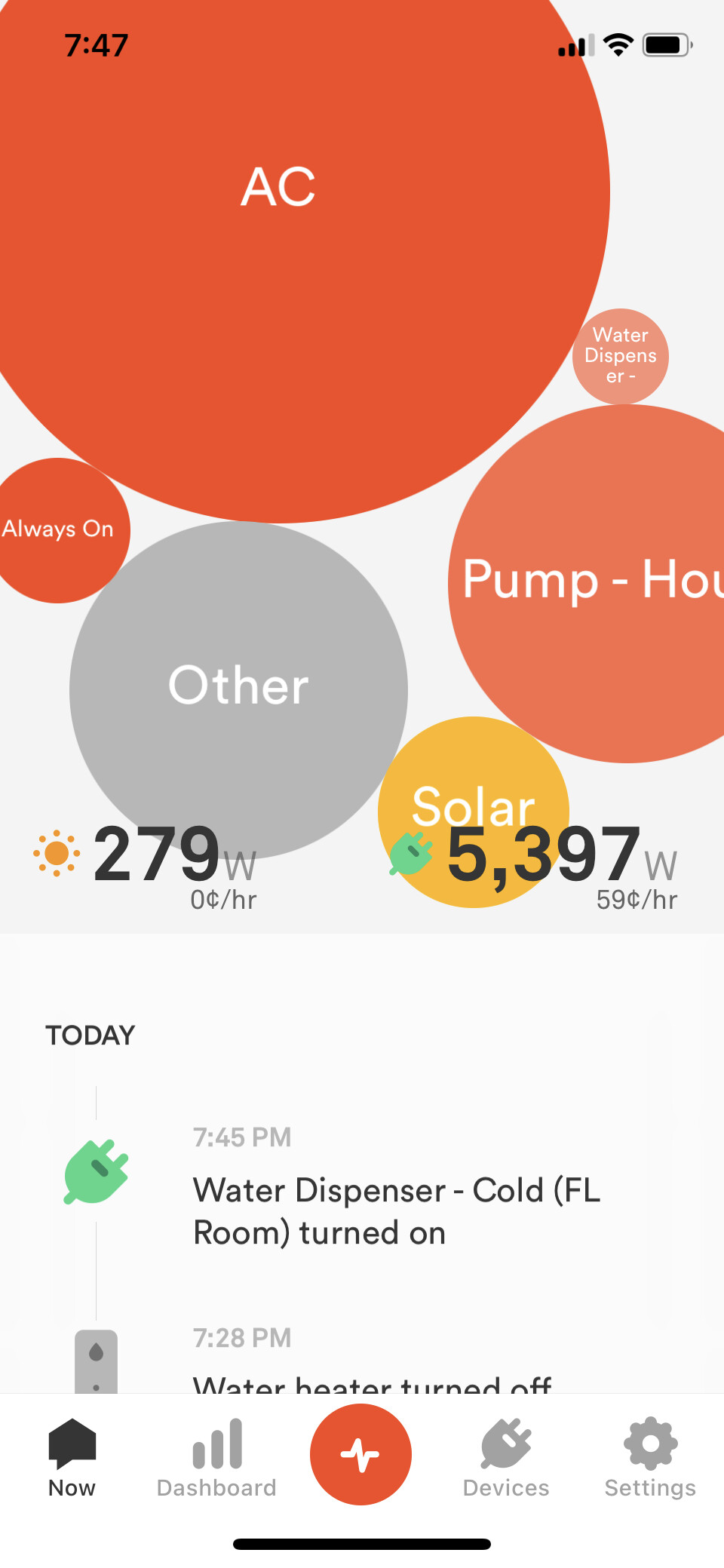
Task: View the Solar bubble details
Action: [473, 784]
